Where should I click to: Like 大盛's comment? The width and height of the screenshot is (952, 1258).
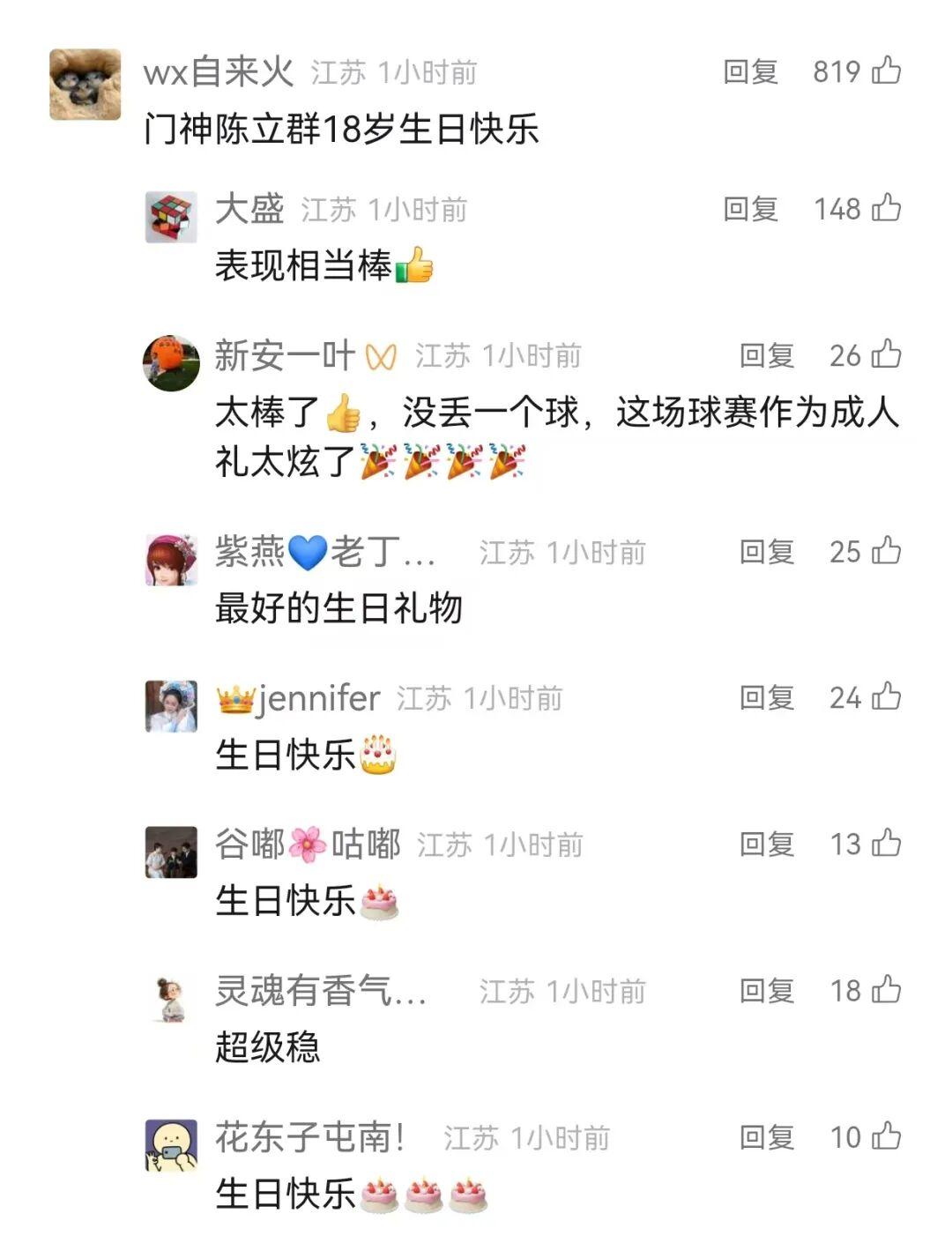[x=886, y=209]
